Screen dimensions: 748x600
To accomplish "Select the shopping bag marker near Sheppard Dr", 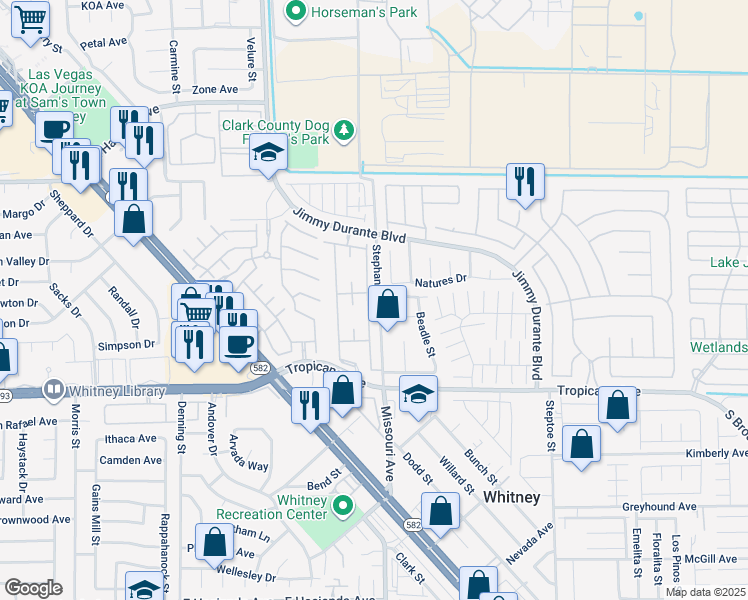I will point(134,222).
